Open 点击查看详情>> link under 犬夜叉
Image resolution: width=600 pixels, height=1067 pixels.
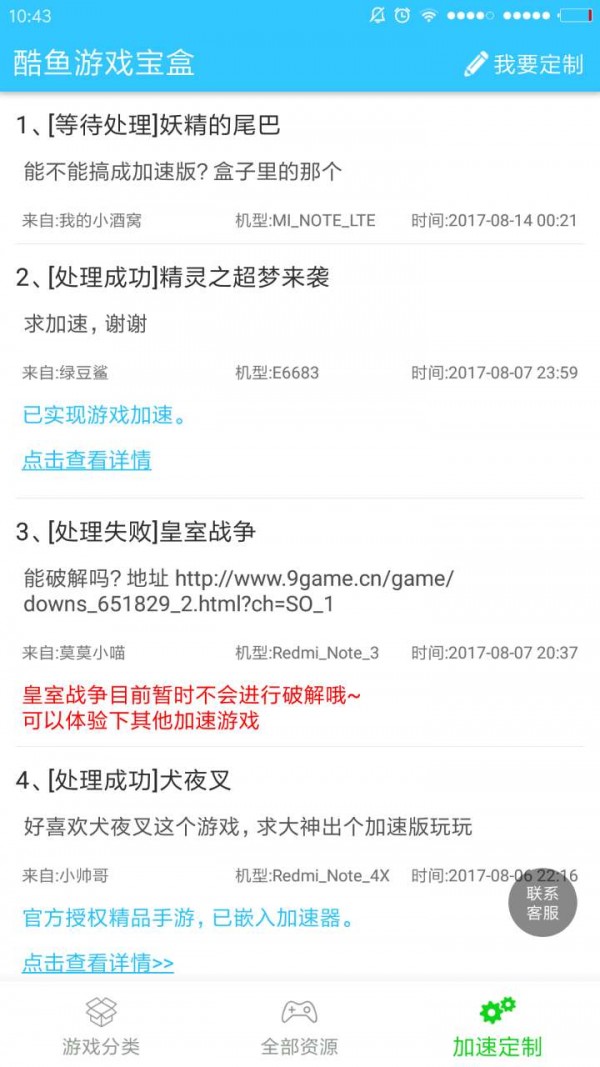point(97,962)
